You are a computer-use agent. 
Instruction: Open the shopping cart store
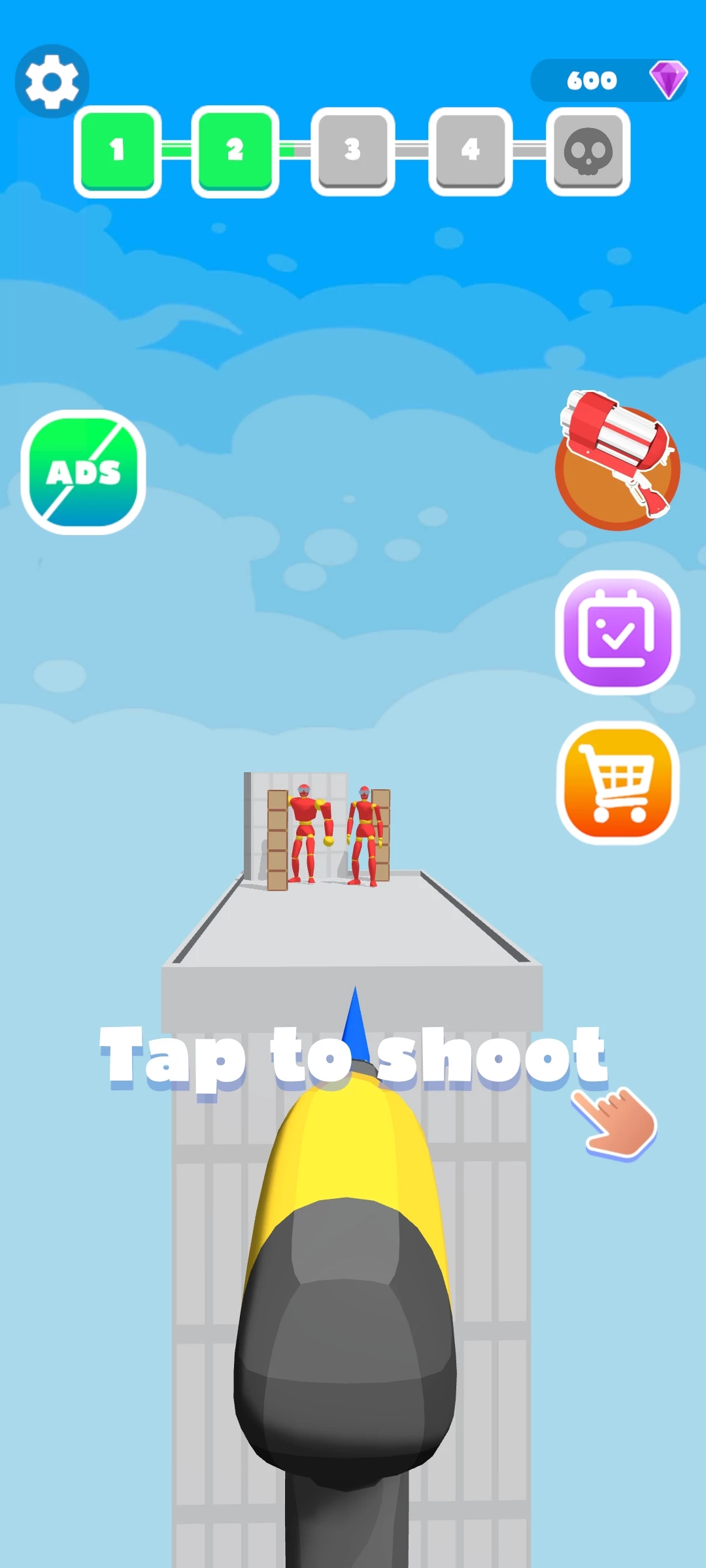[x=617, y=783]
